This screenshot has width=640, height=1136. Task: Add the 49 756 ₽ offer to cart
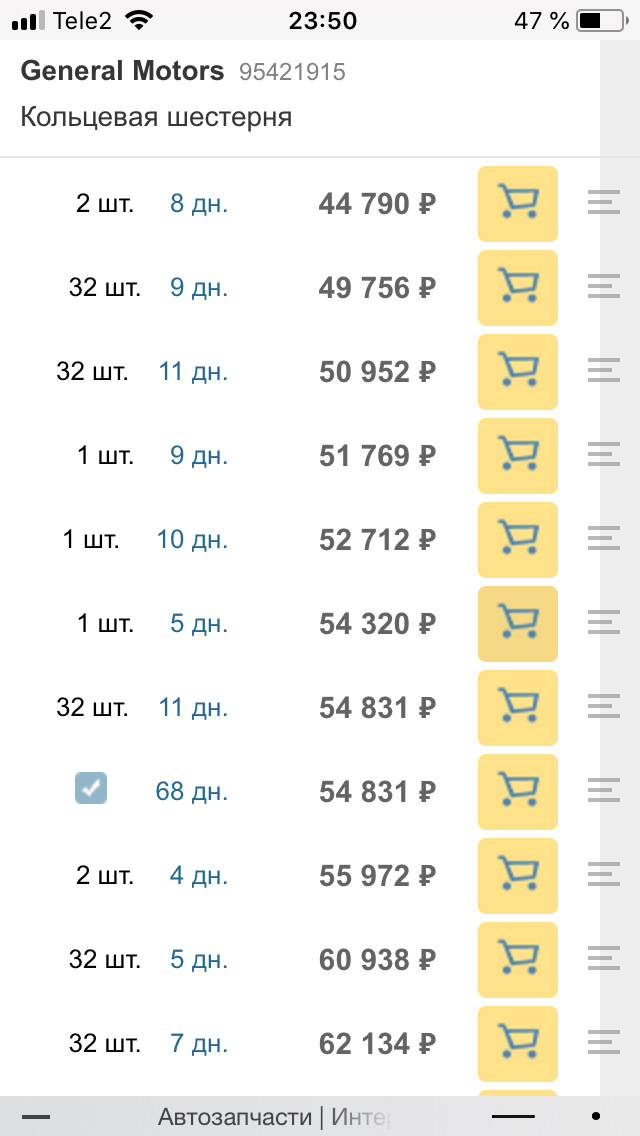517,288
